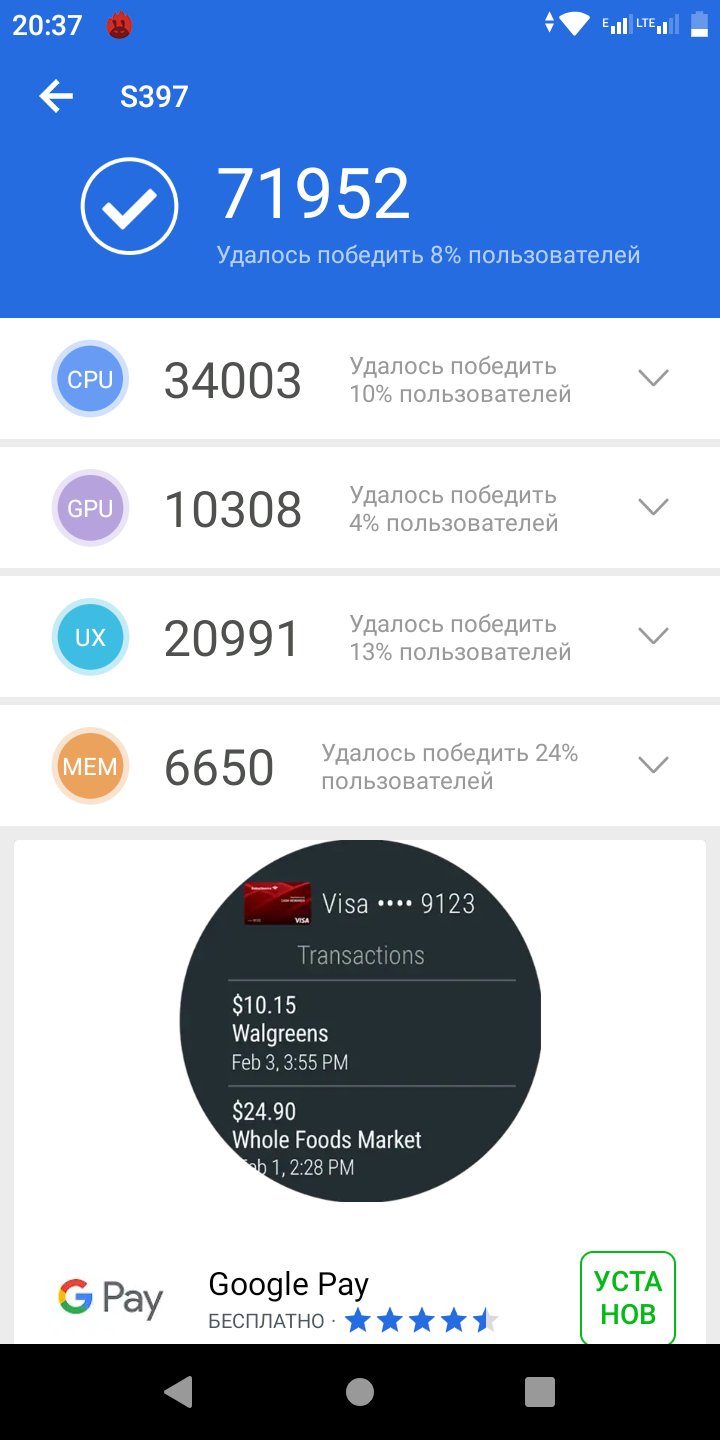Image resolution: width=720 pixels, height=1440 pixels.
Task: Expand the MEM score breakdown
Action: tap(653, 765)
